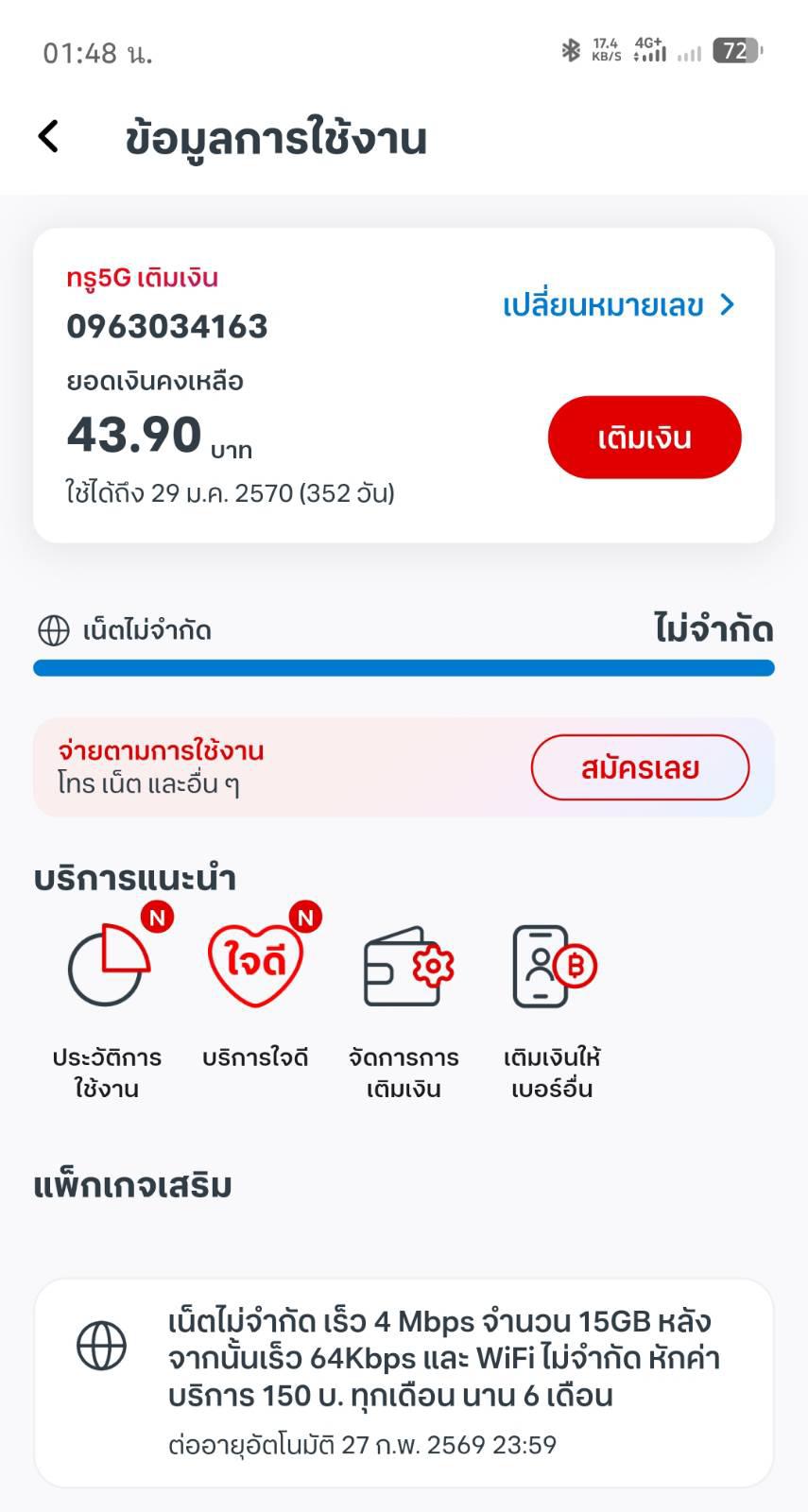Tap the red เติมเงิน top-up button
This screenshot has width=808, height=1512.
pos(645,438)
